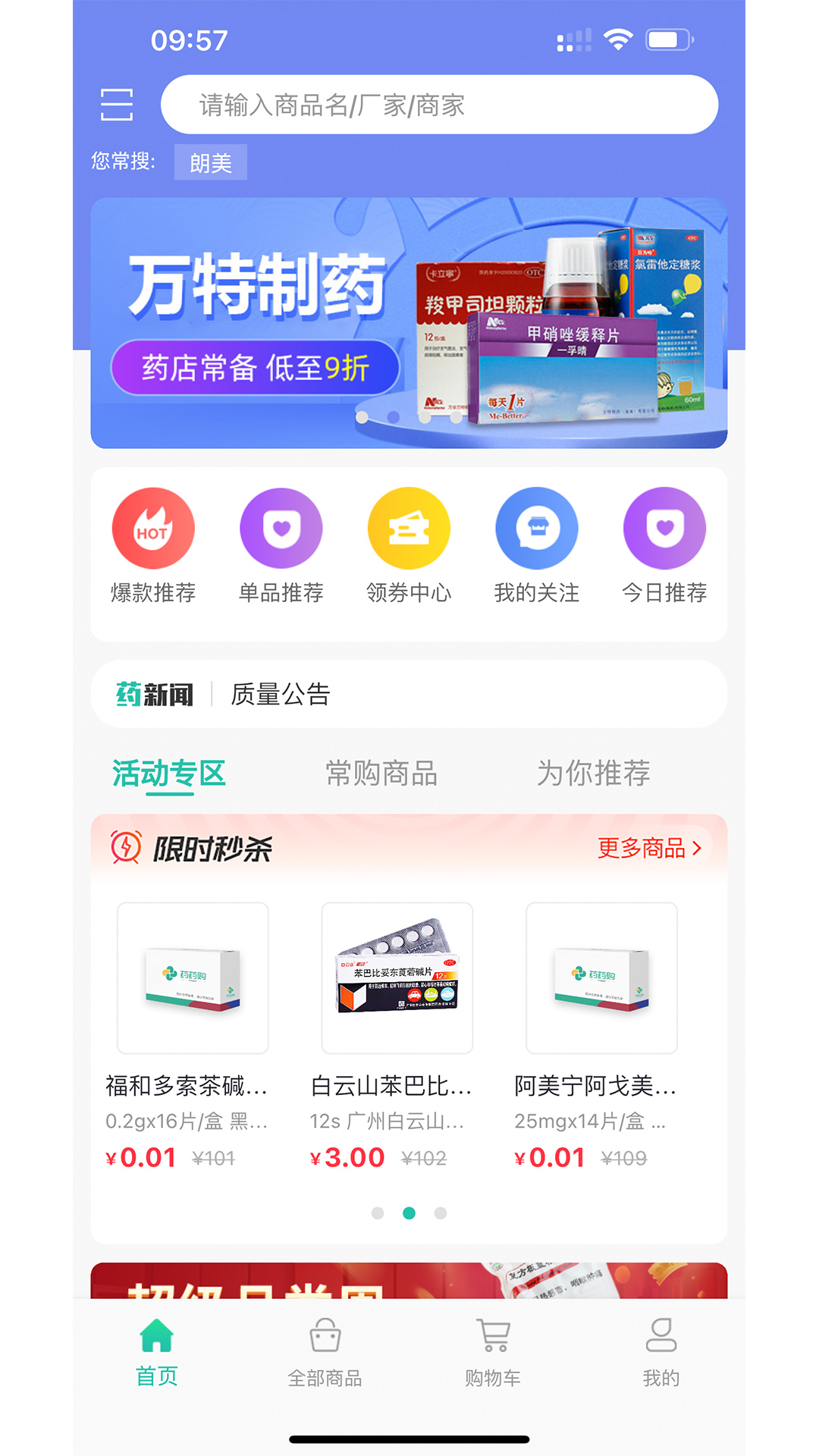Tap the product search input field
Image resolution: width=819 pixels, height=1456 pixels.
pyautogui.click(x=438, y=105)
